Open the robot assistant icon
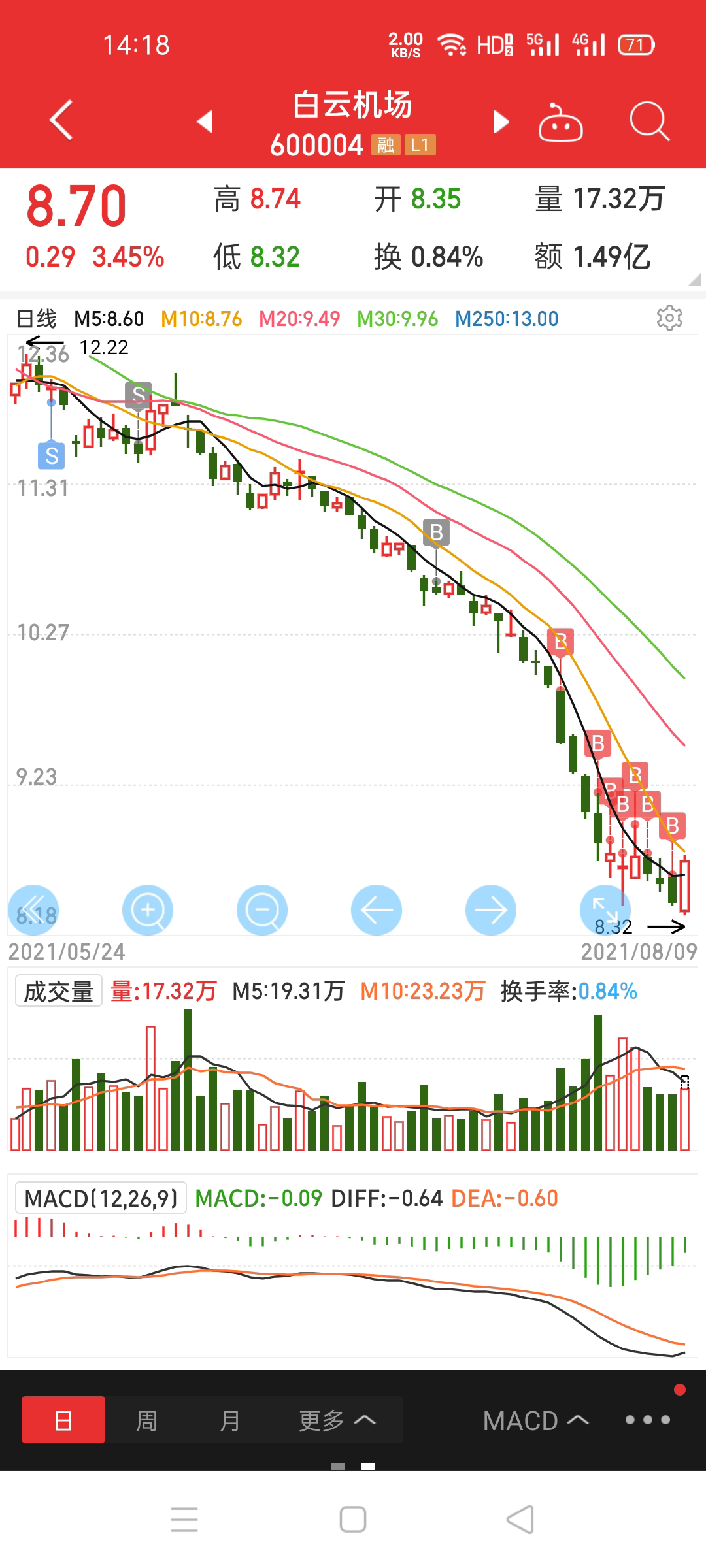 (560, 122)
